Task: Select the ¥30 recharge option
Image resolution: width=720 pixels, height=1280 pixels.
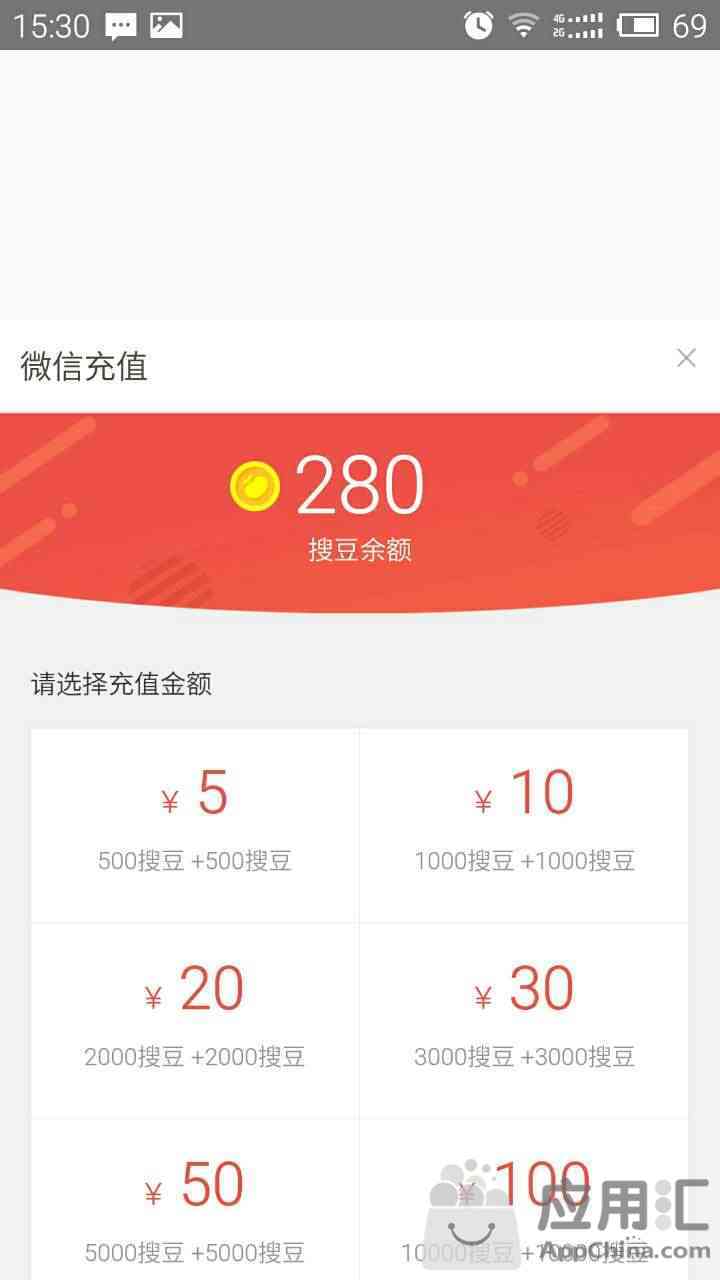Action: click(524, 1018)
